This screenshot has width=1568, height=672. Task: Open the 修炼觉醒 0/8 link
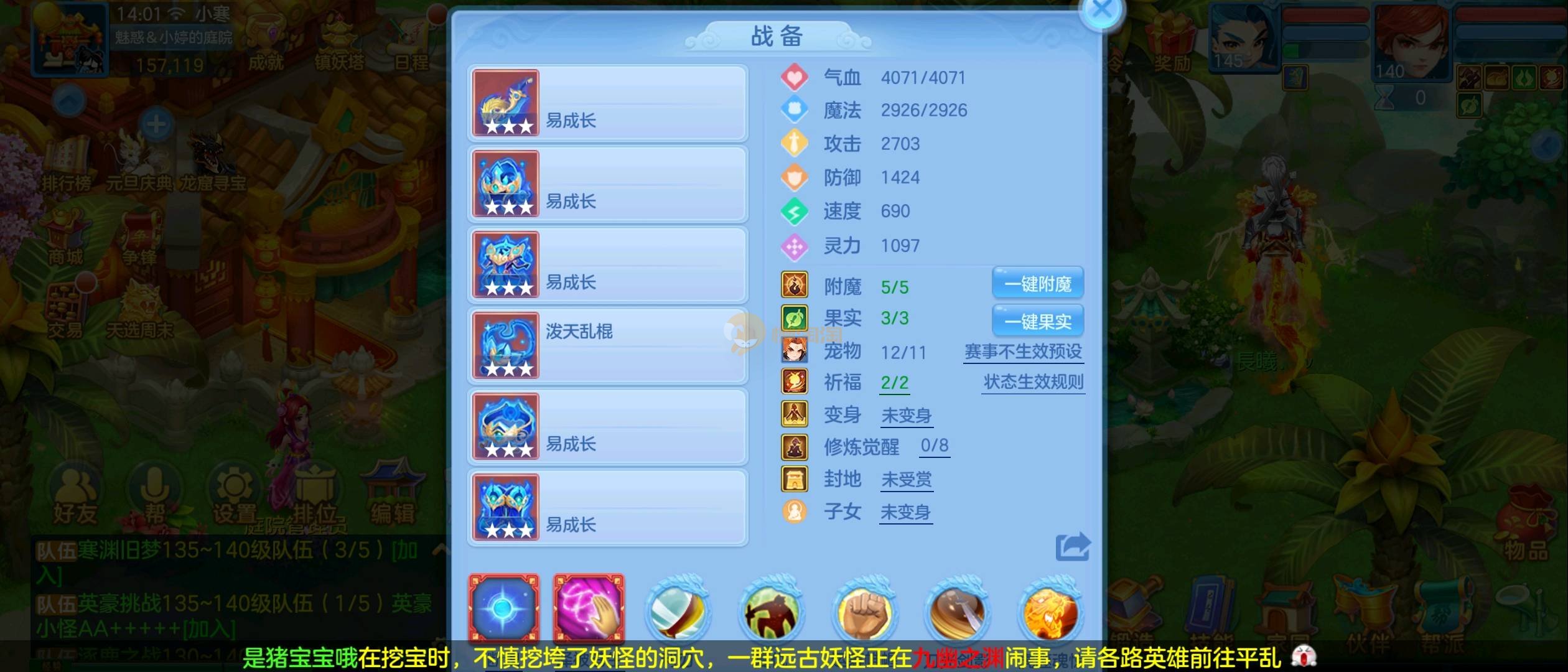point(935,446)
